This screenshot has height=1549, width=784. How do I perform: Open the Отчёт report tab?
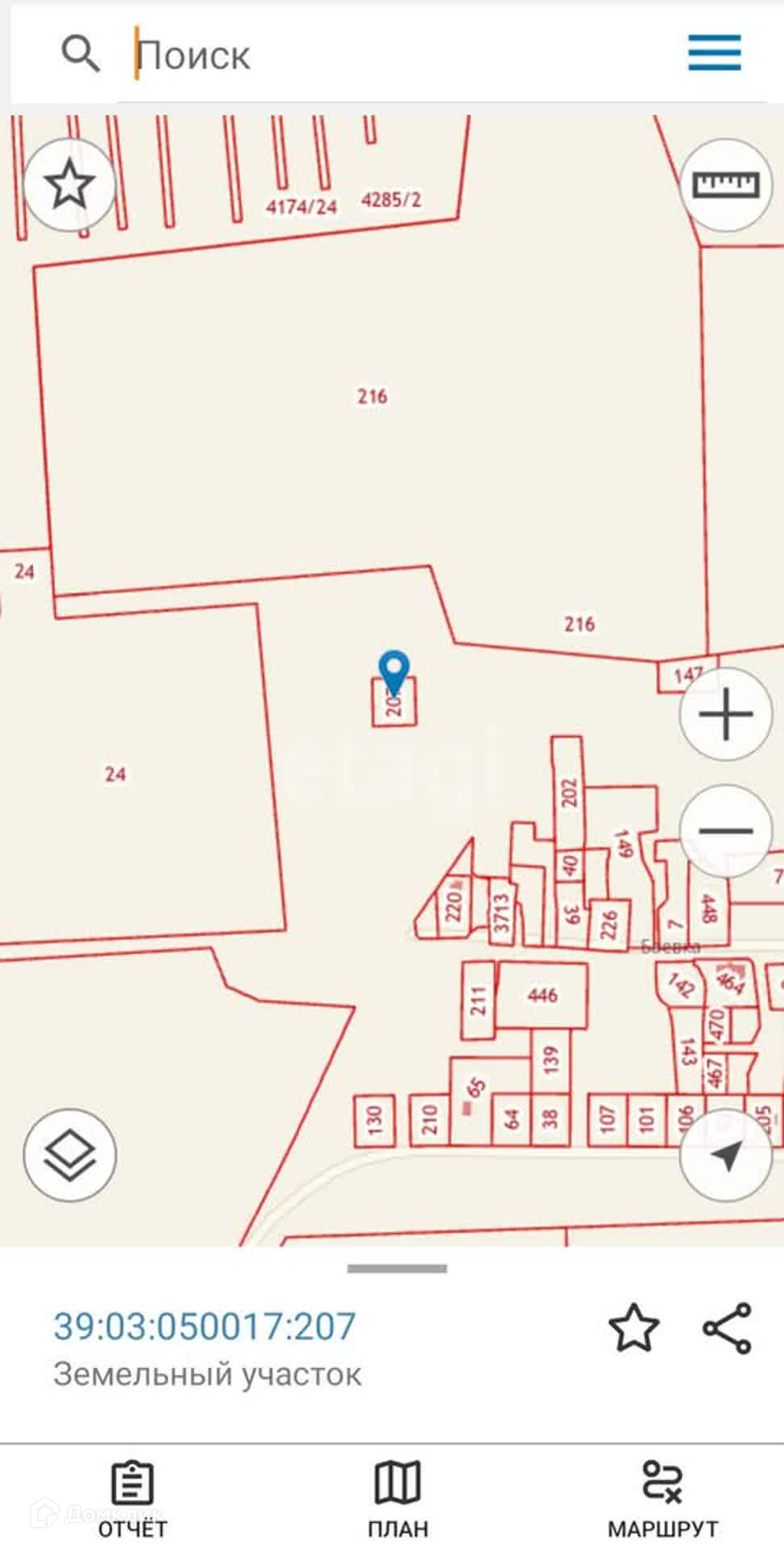(132, 1499)
